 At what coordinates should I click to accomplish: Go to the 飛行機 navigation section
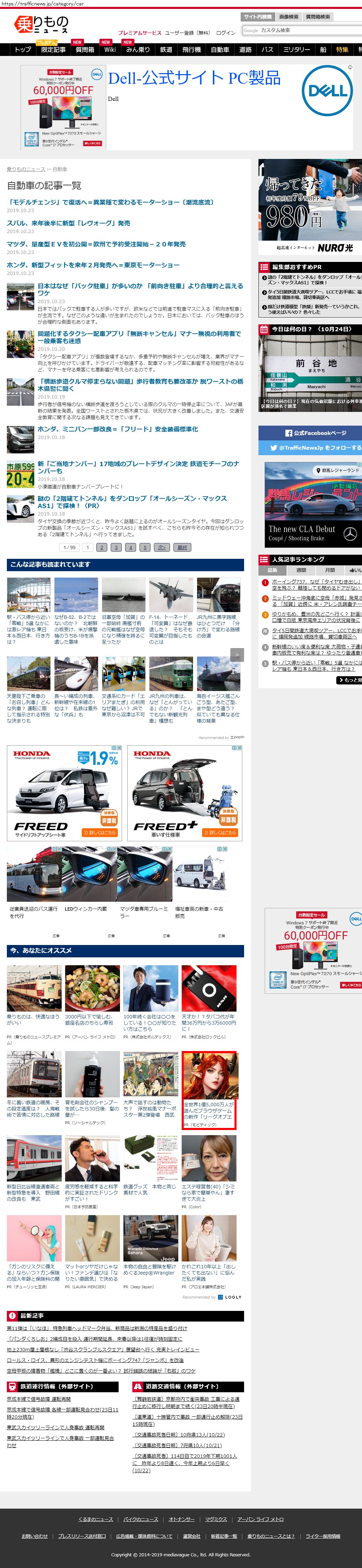[x=191, y=50]
